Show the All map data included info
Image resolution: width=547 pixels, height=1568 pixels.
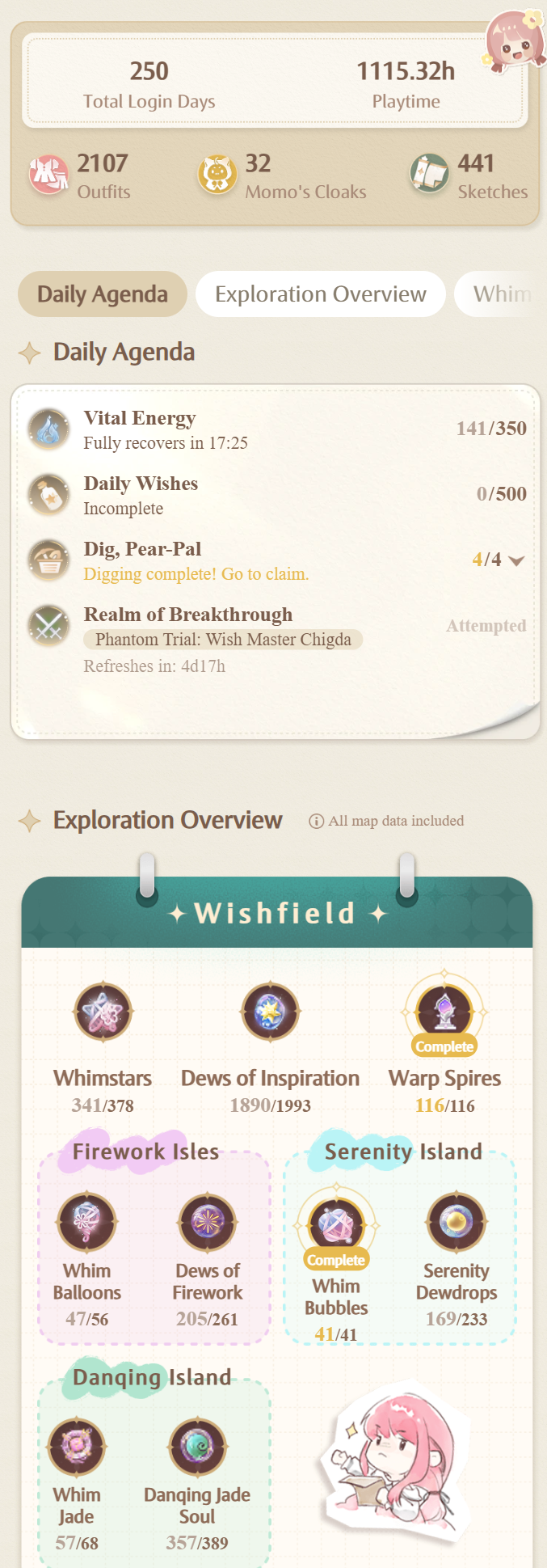(317, 822)
